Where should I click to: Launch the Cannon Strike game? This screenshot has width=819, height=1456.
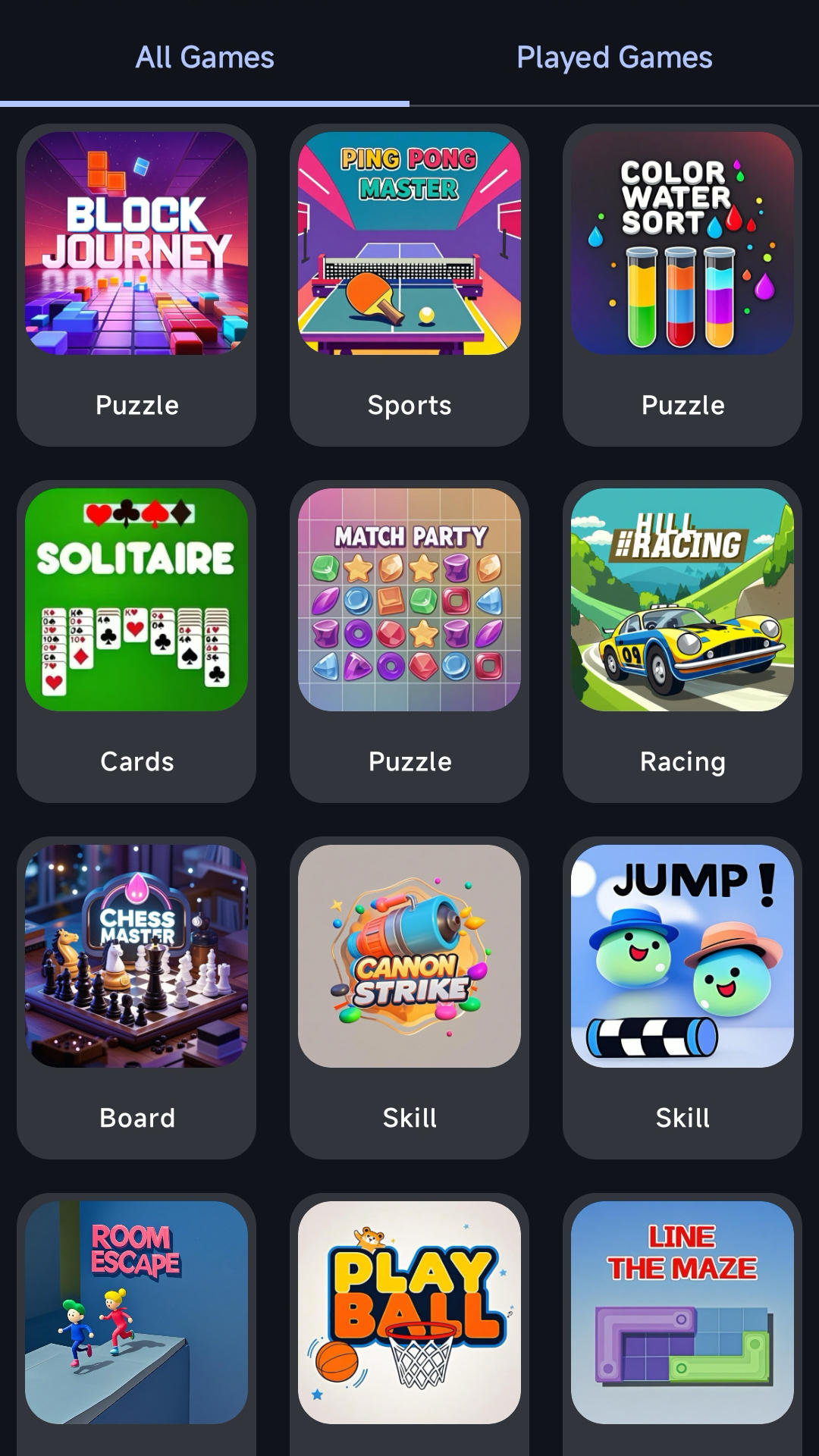(409, 956)
